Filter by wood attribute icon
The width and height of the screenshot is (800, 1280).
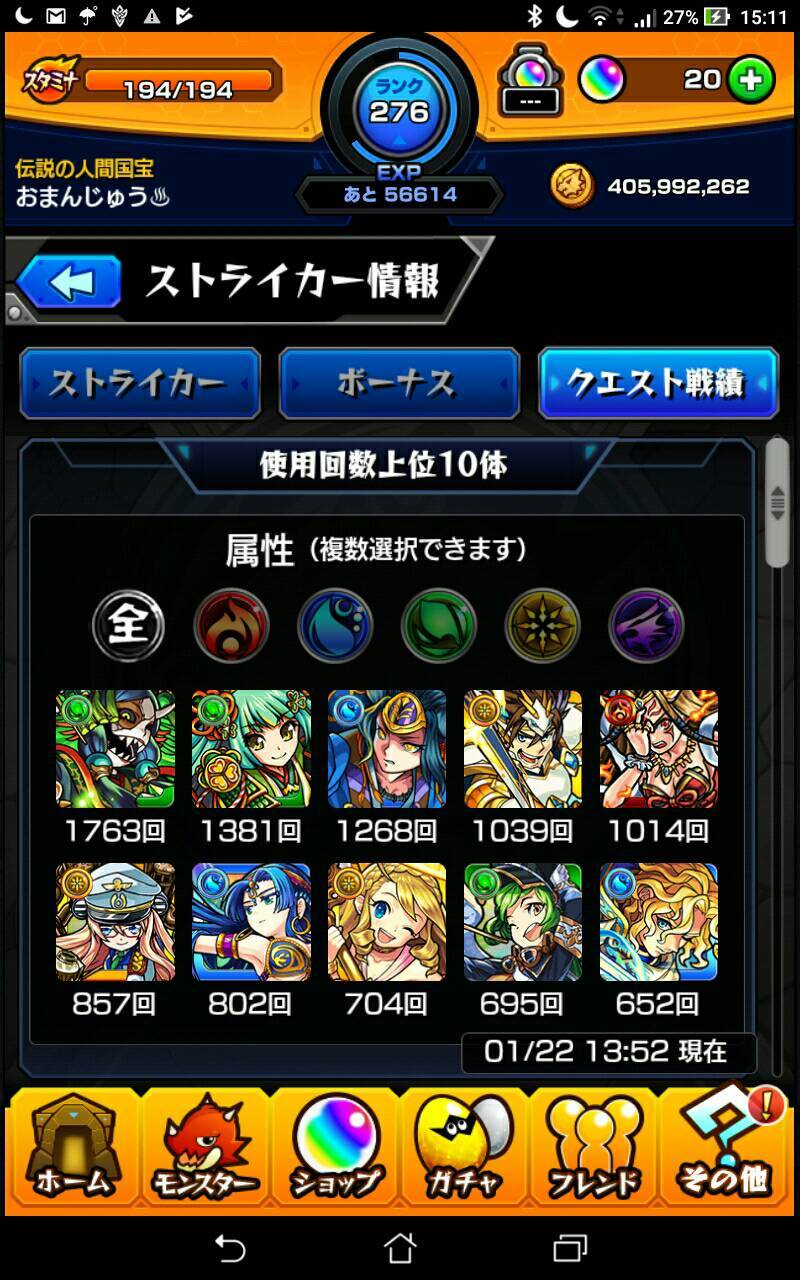438,625
